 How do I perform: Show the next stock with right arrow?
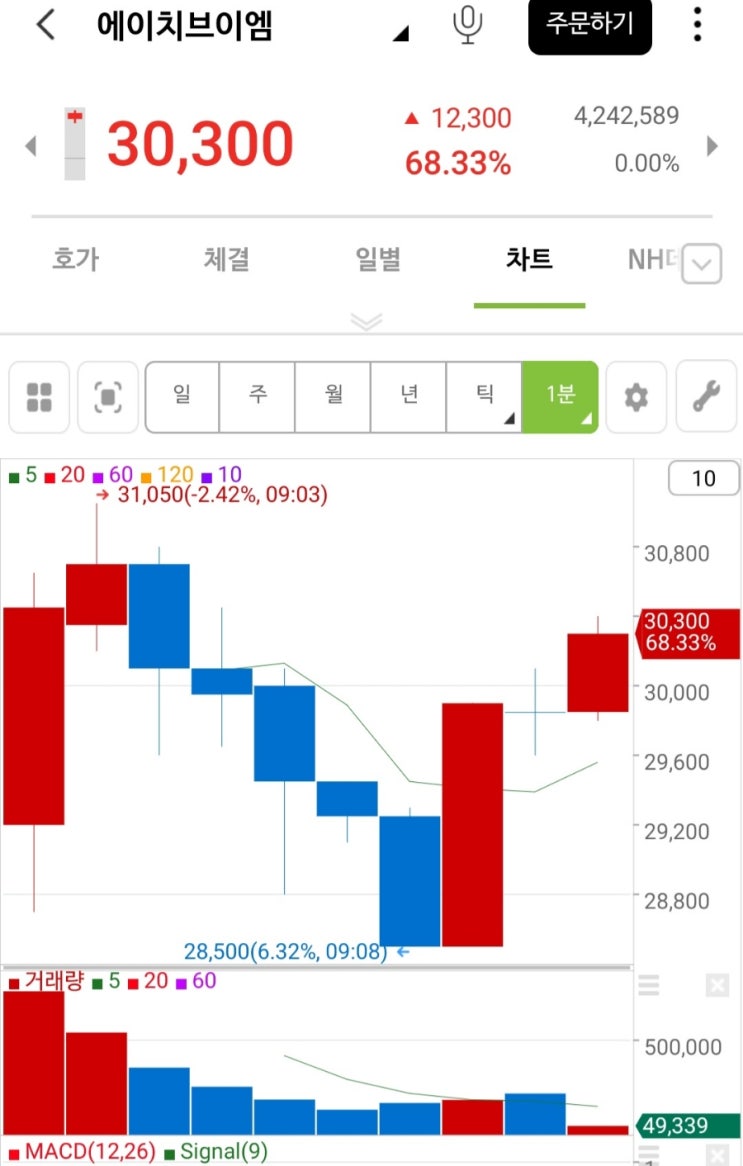(x=713, y=146)
